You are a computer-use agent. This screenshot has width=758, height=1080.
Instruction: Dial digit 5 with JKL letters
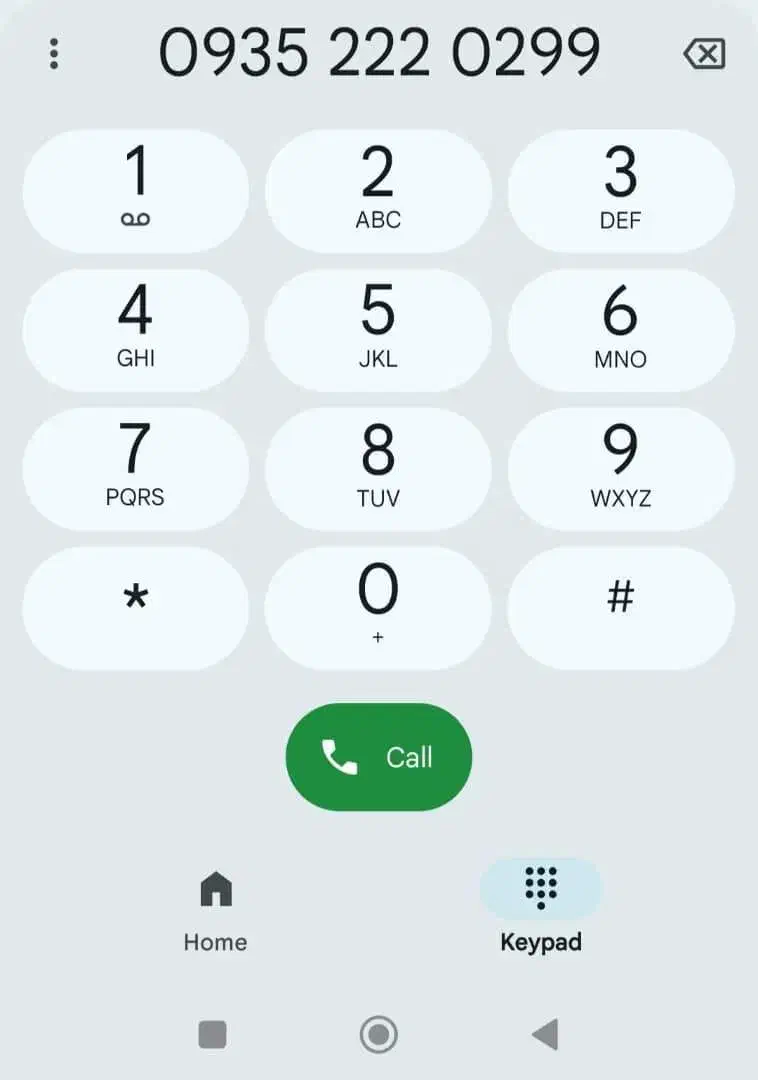[378, 330]
